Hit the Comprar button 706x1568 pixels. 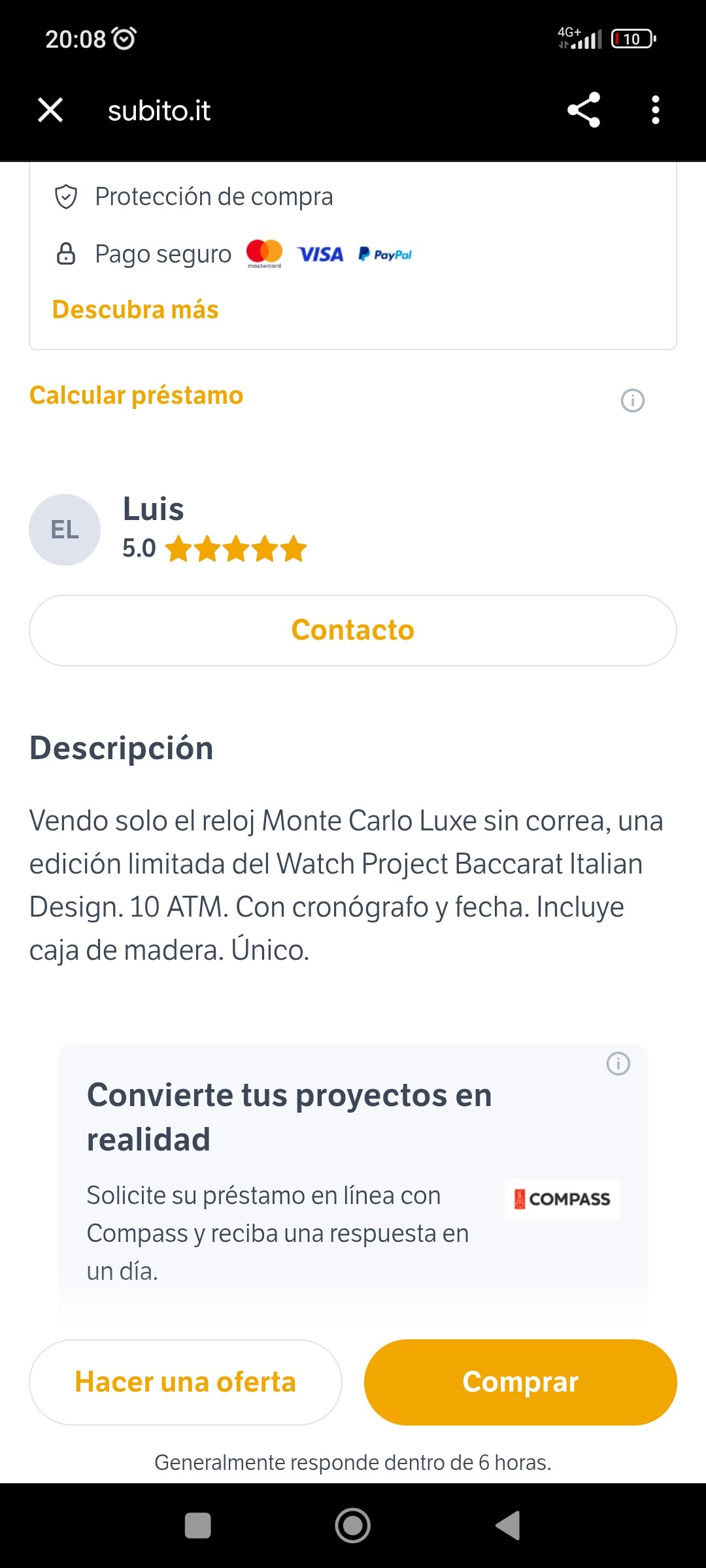click(x=520, y=1382)
